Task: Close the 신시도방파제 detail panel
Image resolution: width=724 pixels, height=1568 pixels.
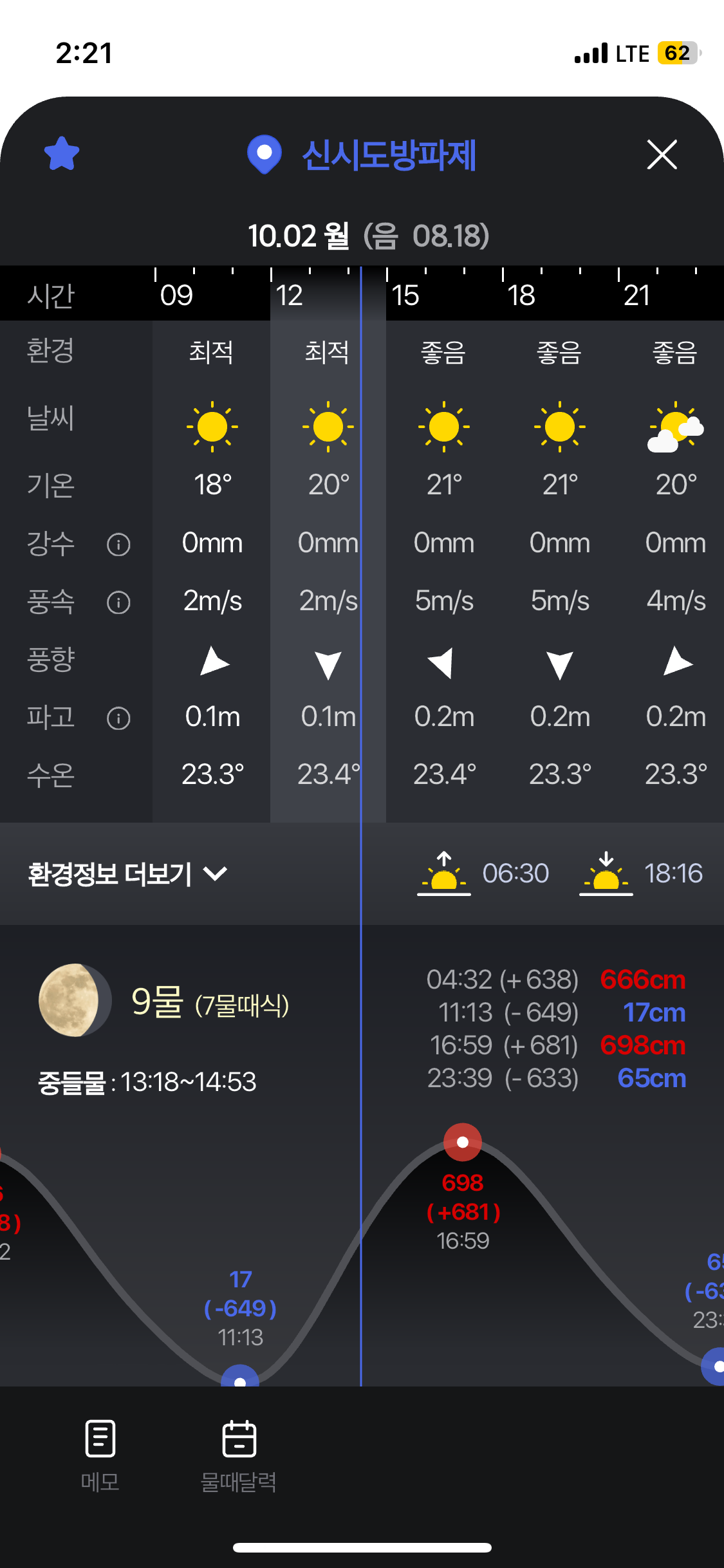Action: (x=662, y=154)
